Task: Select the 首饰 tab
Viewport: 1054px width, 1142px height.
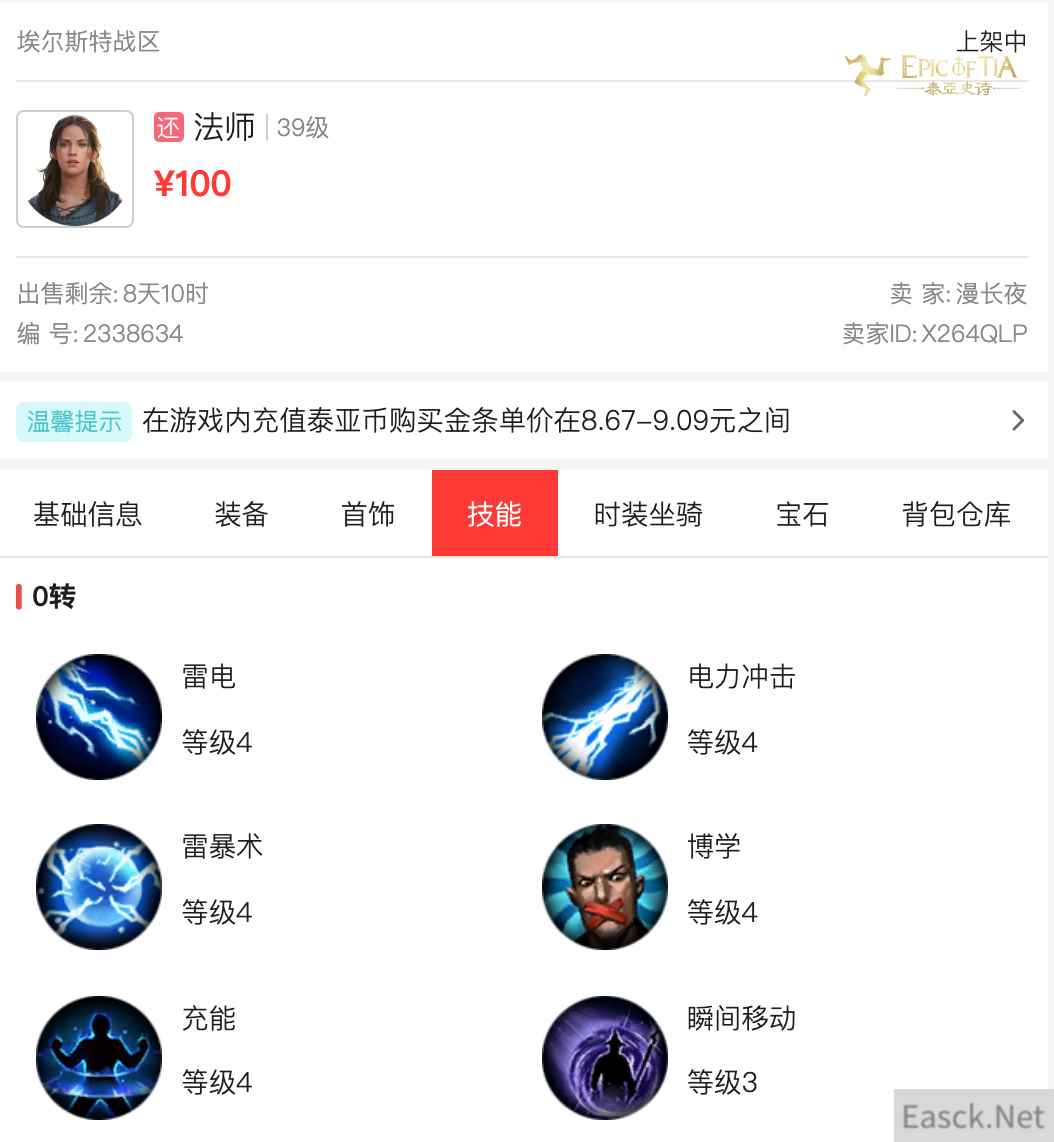Action: tap(368, 514)
